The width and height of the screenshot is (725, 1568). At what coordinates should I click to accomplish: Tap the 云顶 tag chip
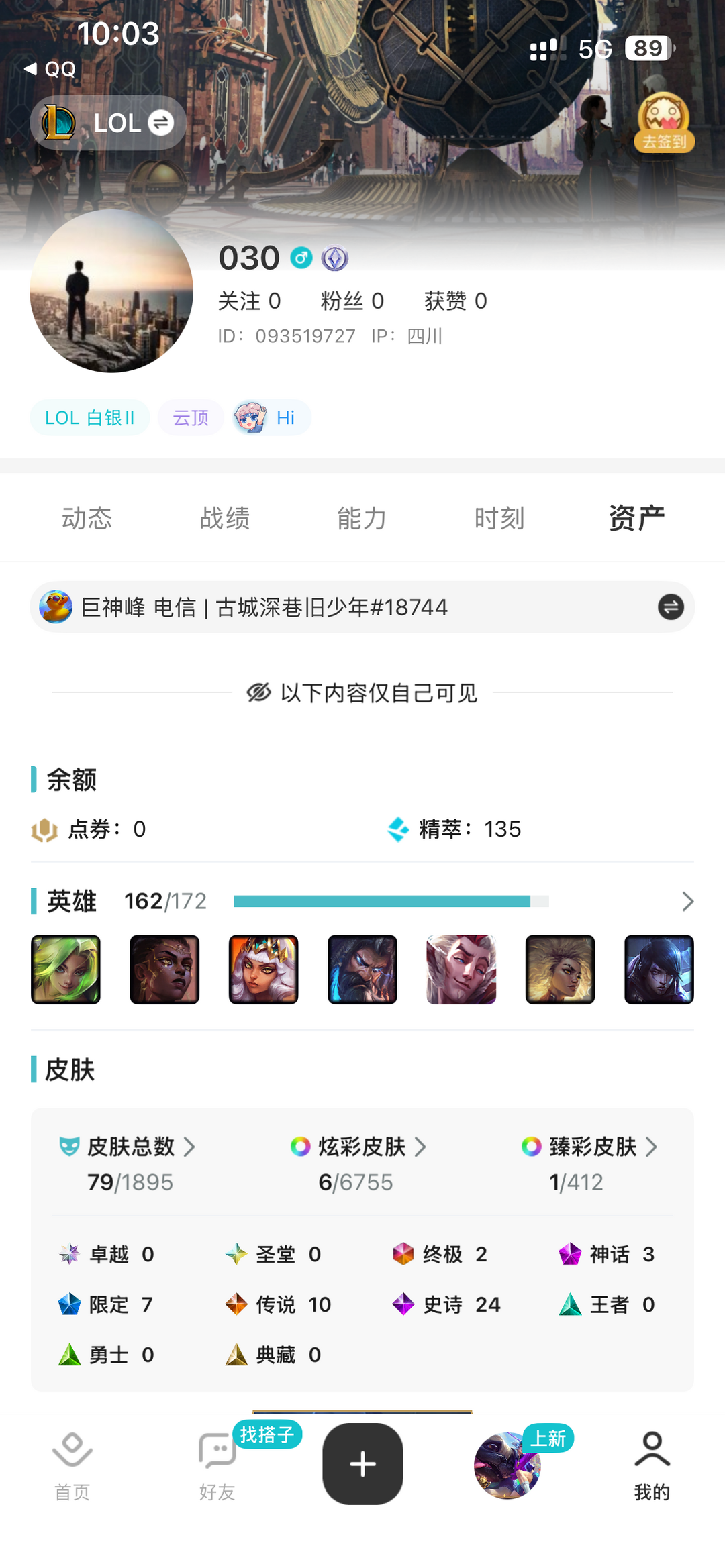[191, 417]
